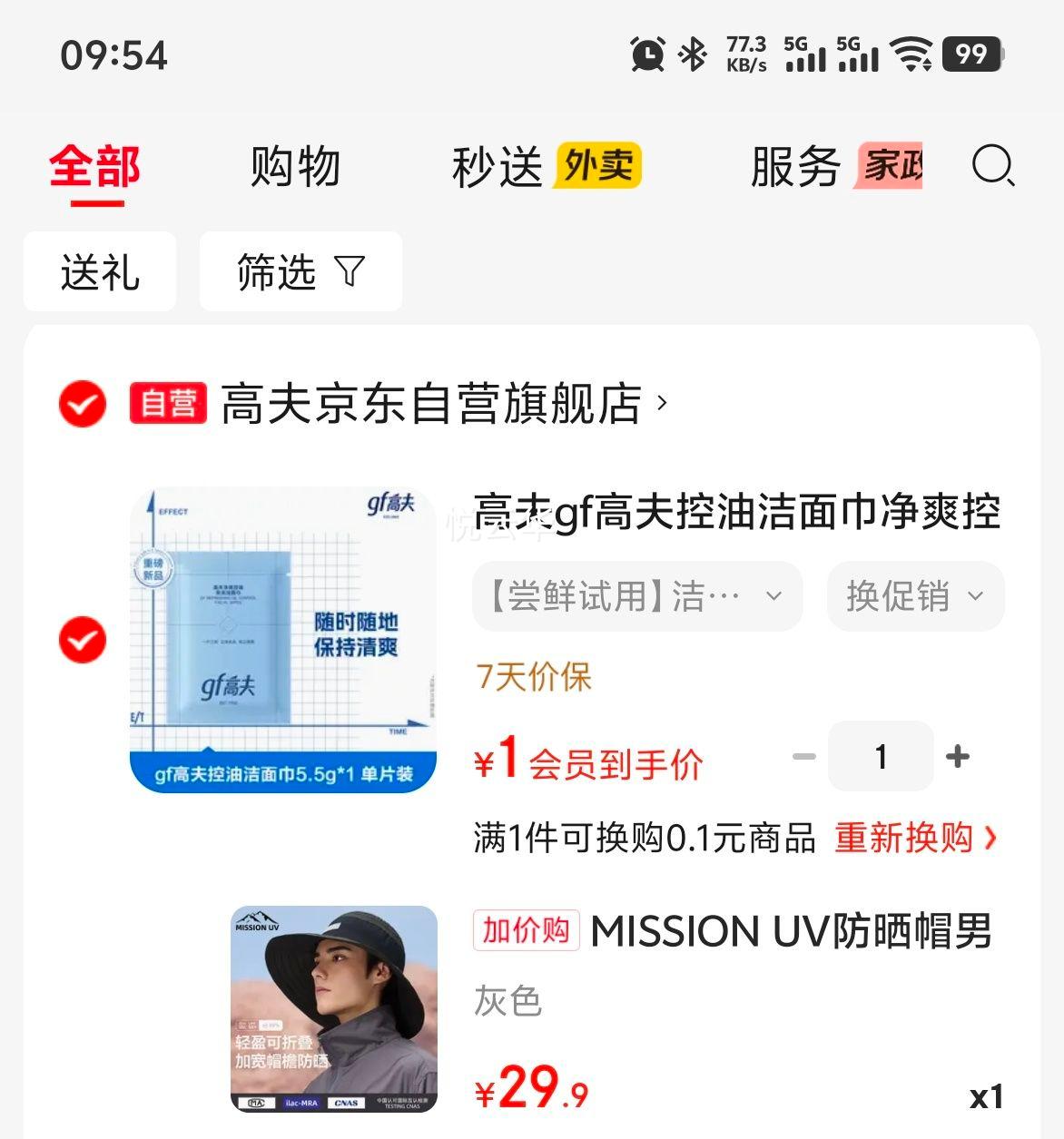Tap the 送礼 button
Screen dimensions: 1064x1139
coord(100,270)
